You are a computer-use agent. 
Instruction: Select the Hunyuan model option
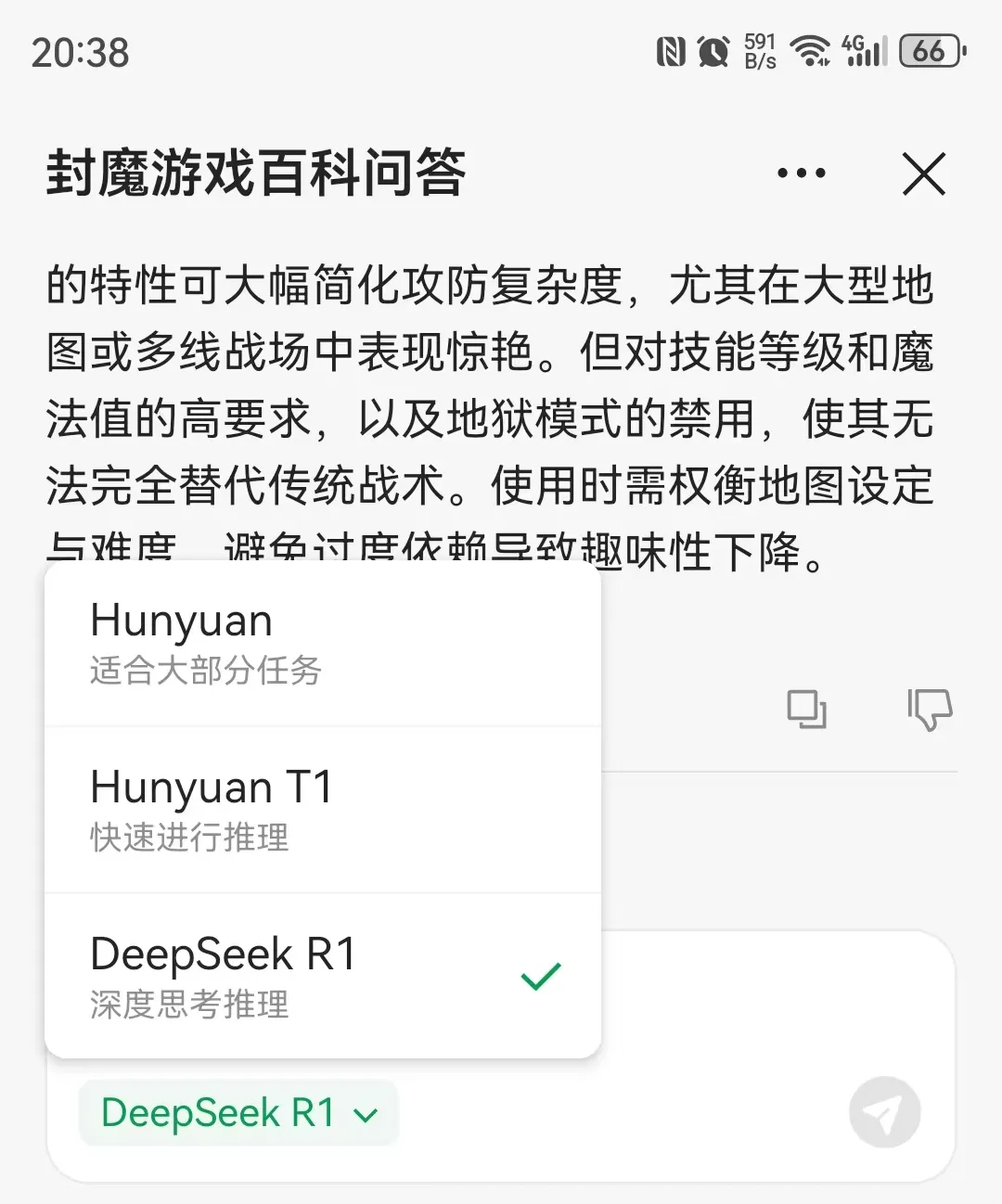pos(322,644)
